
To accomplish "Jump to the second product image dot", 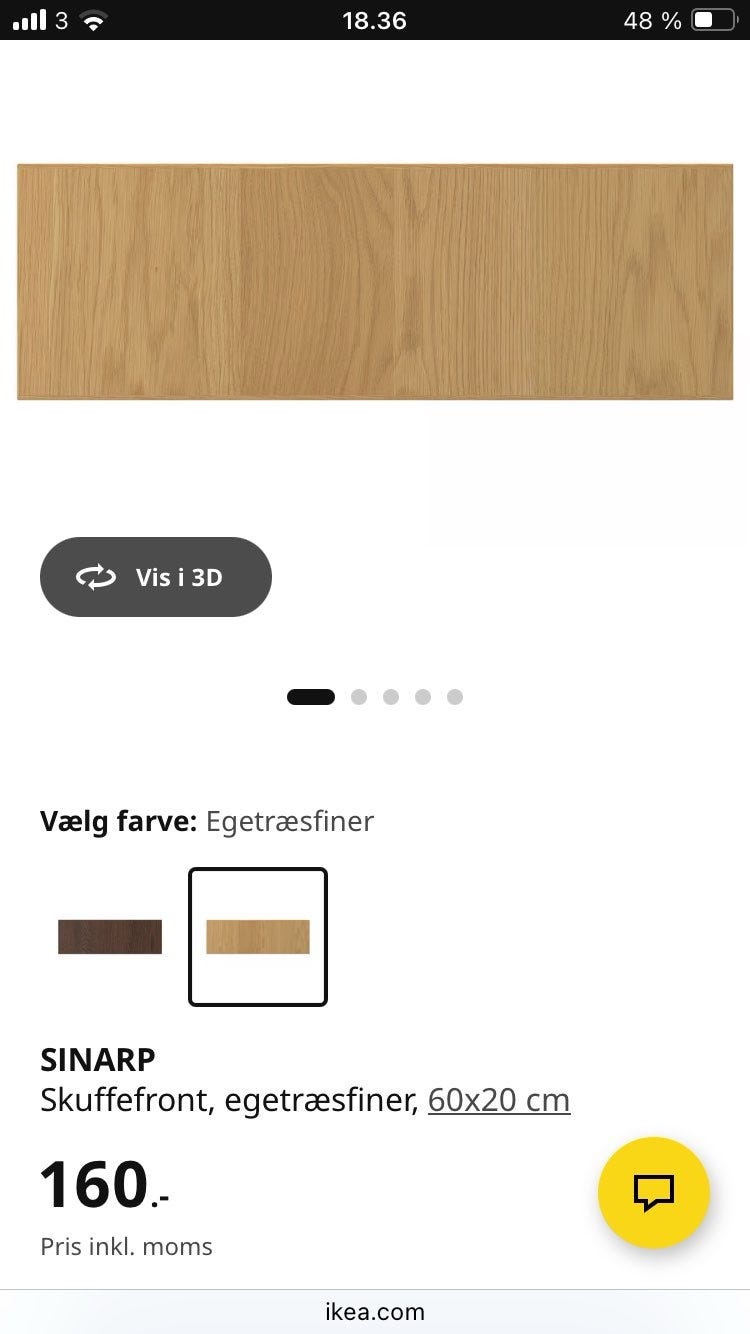I will pos(359,697).
